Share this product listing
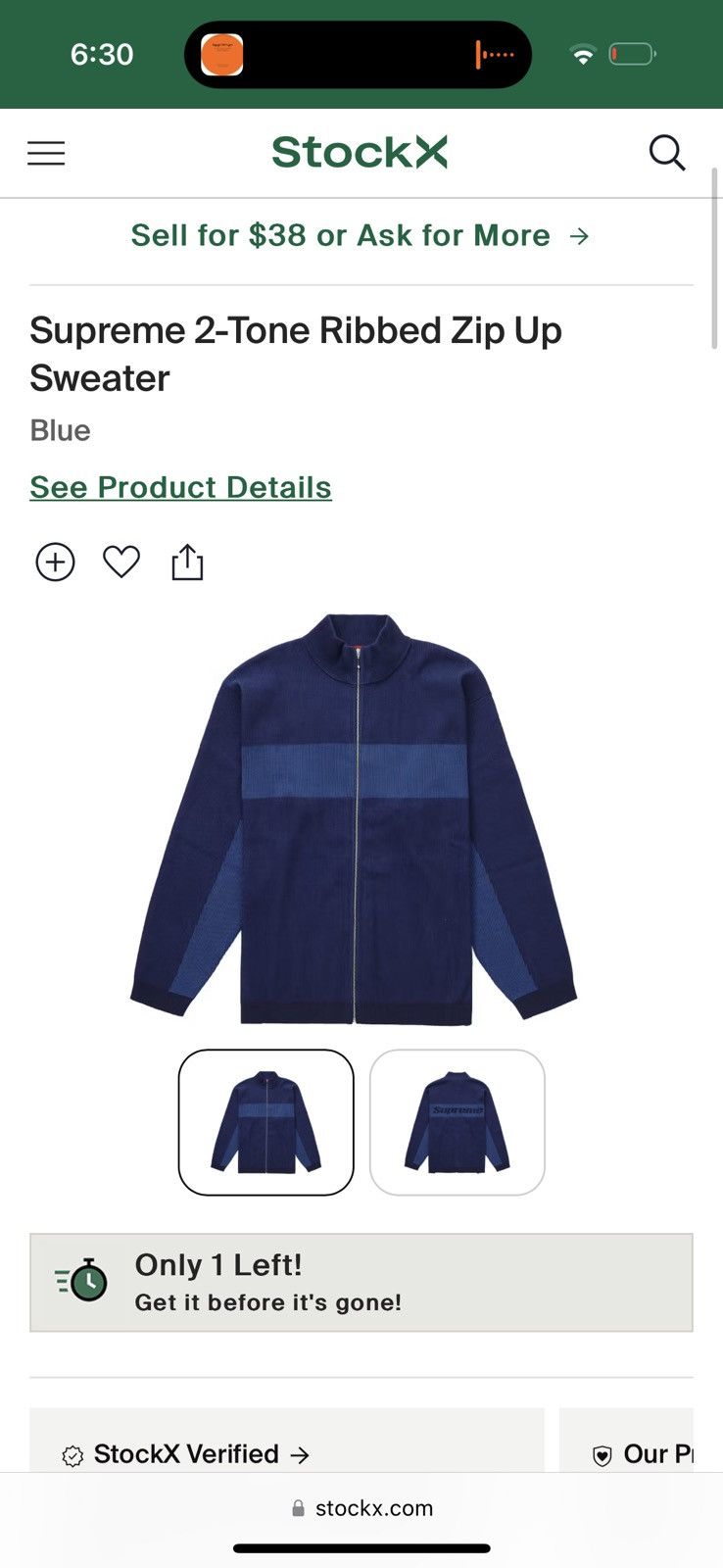The width and height of the screenshot is (723, 1568). tap(187, 563)
